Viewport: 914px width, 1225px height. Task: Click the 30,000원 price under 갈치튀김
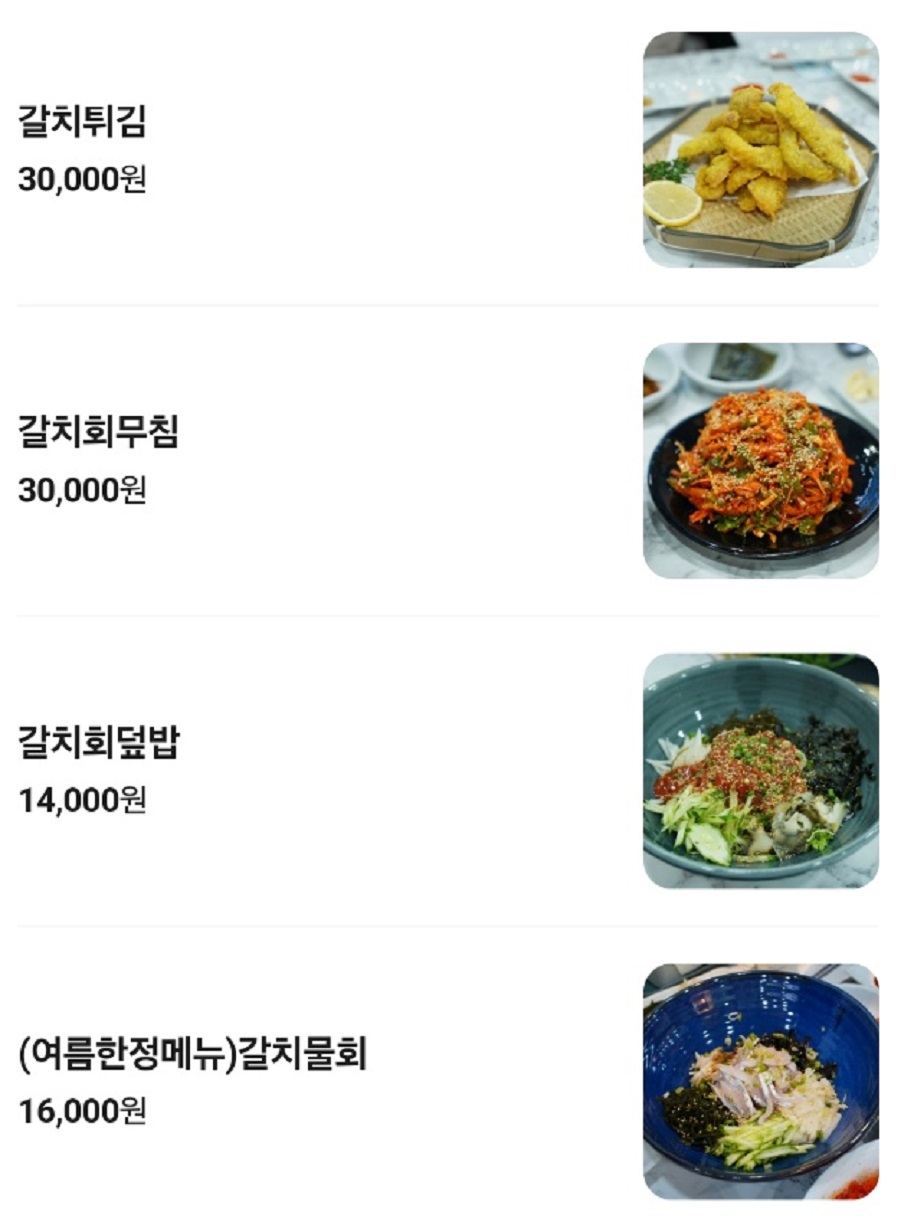coord(80,182)
